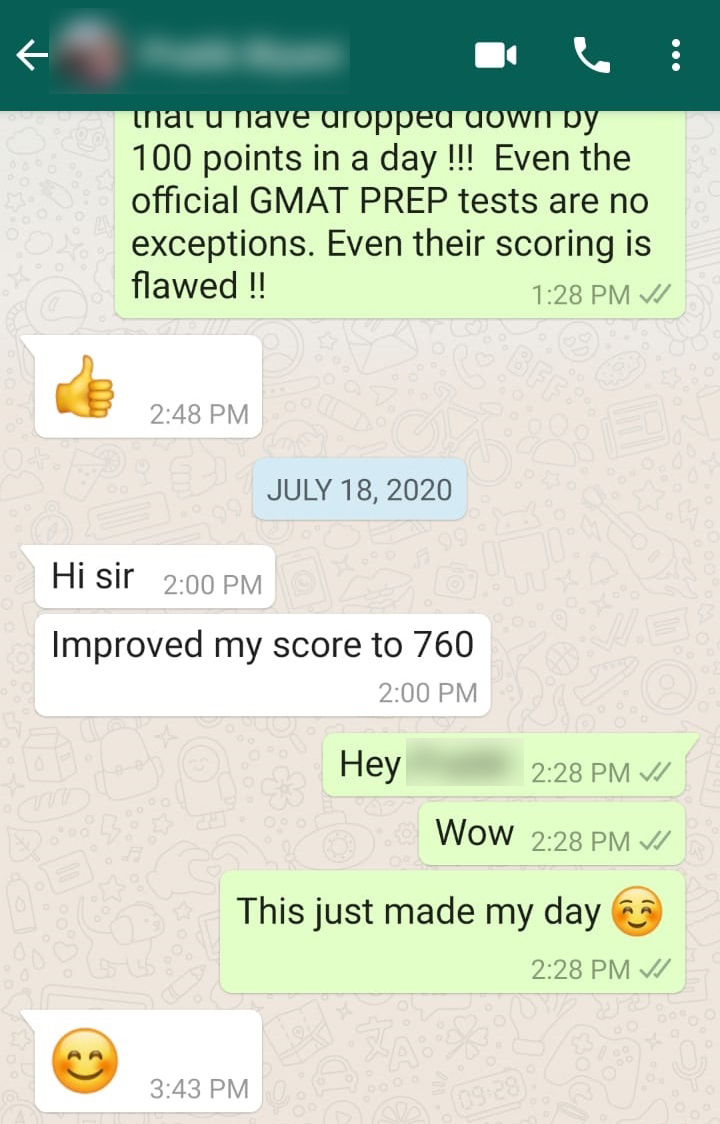
Task: Start a voice call with this contact
Action: click(591, 56)
